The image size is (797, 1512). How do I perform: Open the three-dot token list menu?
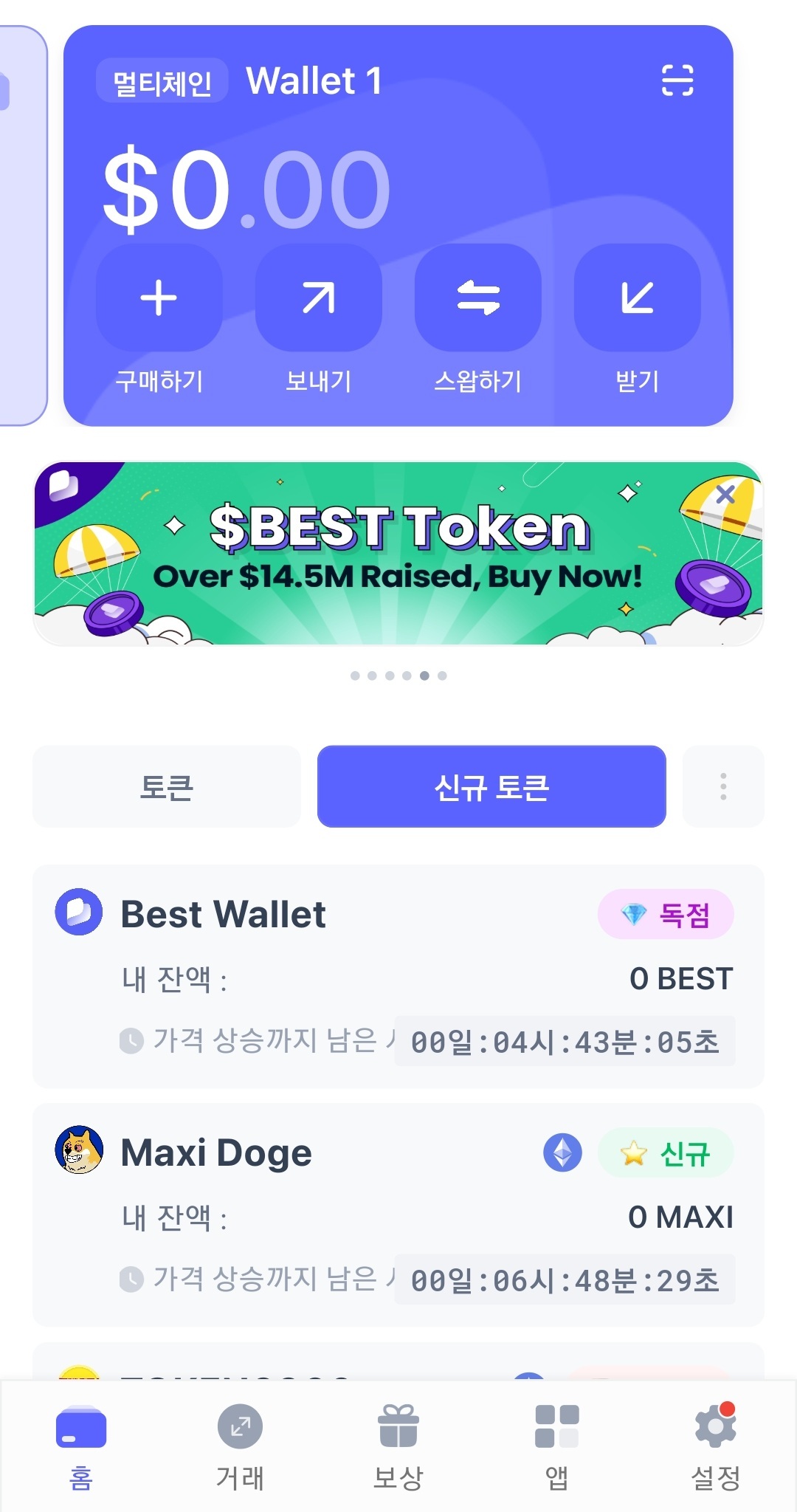pyautogui.click(x=722, y=786)
